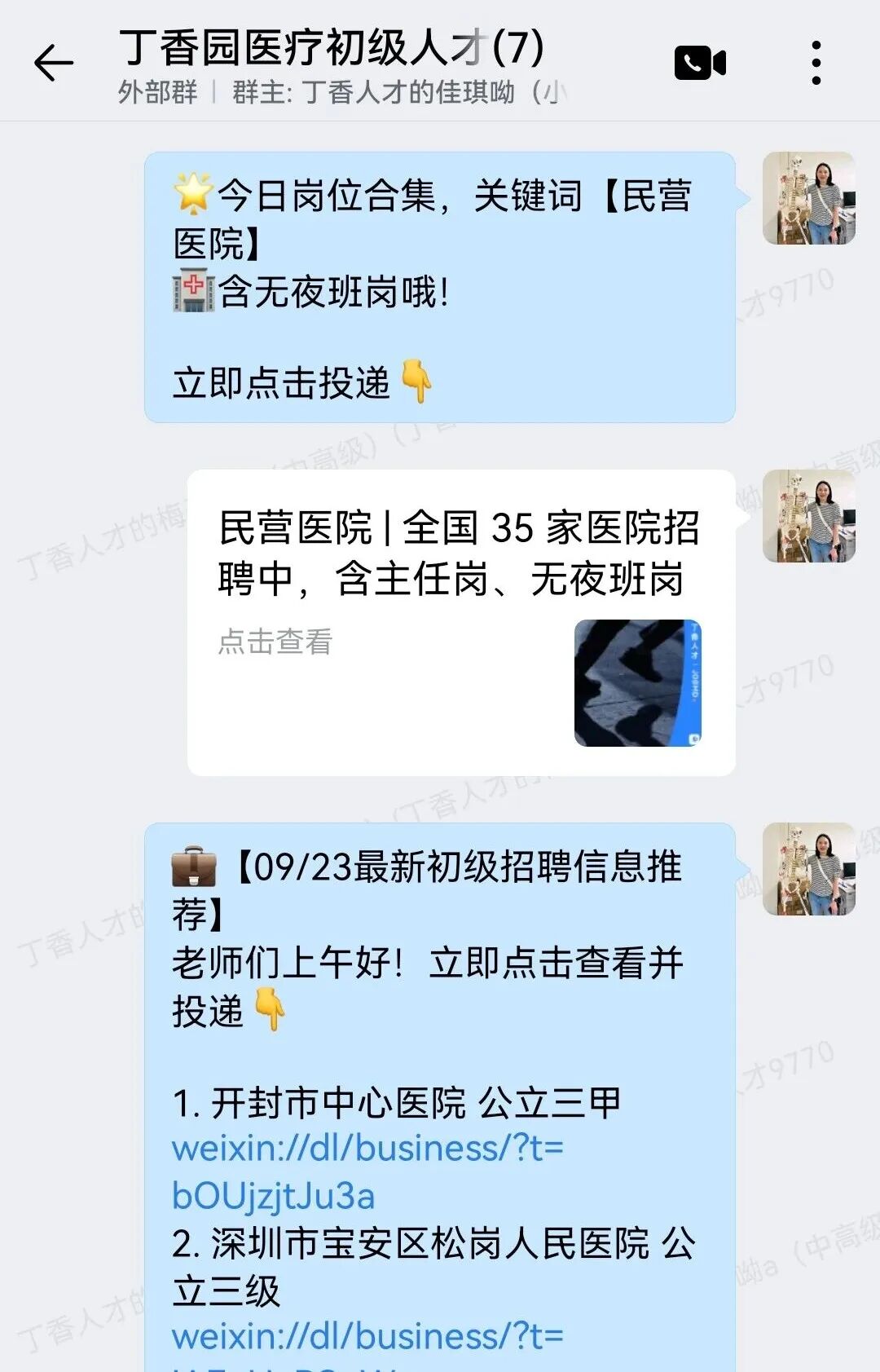
Task: Go back from the group chat
Action: point(54,64)
